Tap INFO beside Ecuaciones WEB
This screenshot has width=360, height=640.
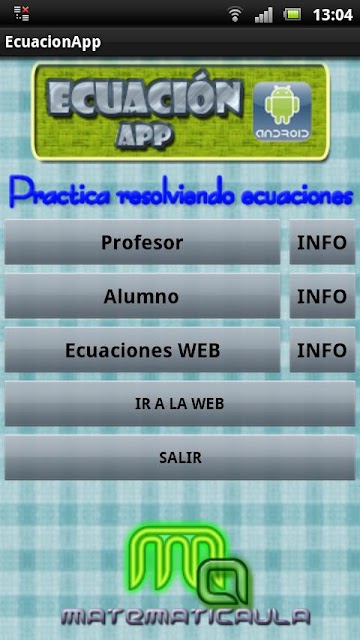click(x=322, y=350)
